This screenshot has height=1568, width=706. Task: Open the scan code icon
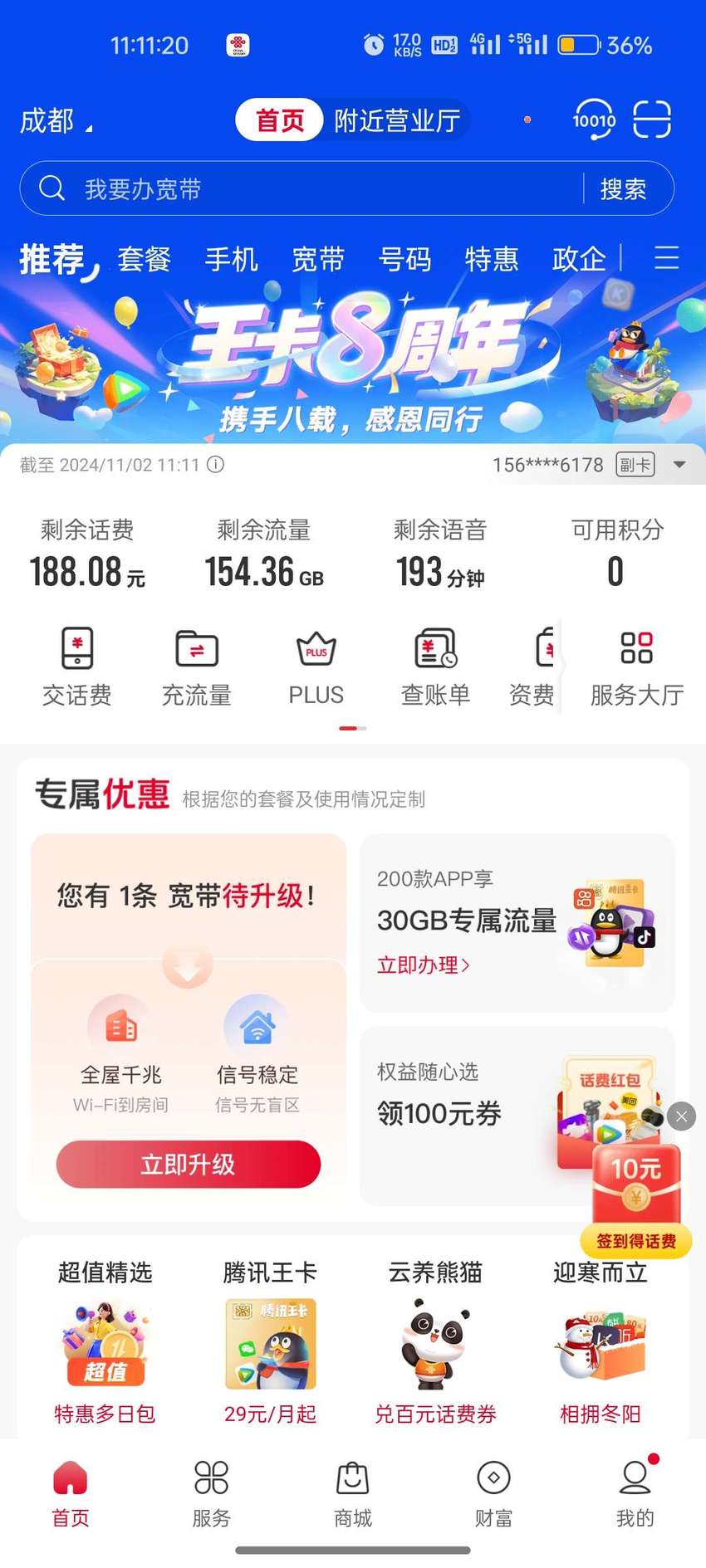[652, 120]
